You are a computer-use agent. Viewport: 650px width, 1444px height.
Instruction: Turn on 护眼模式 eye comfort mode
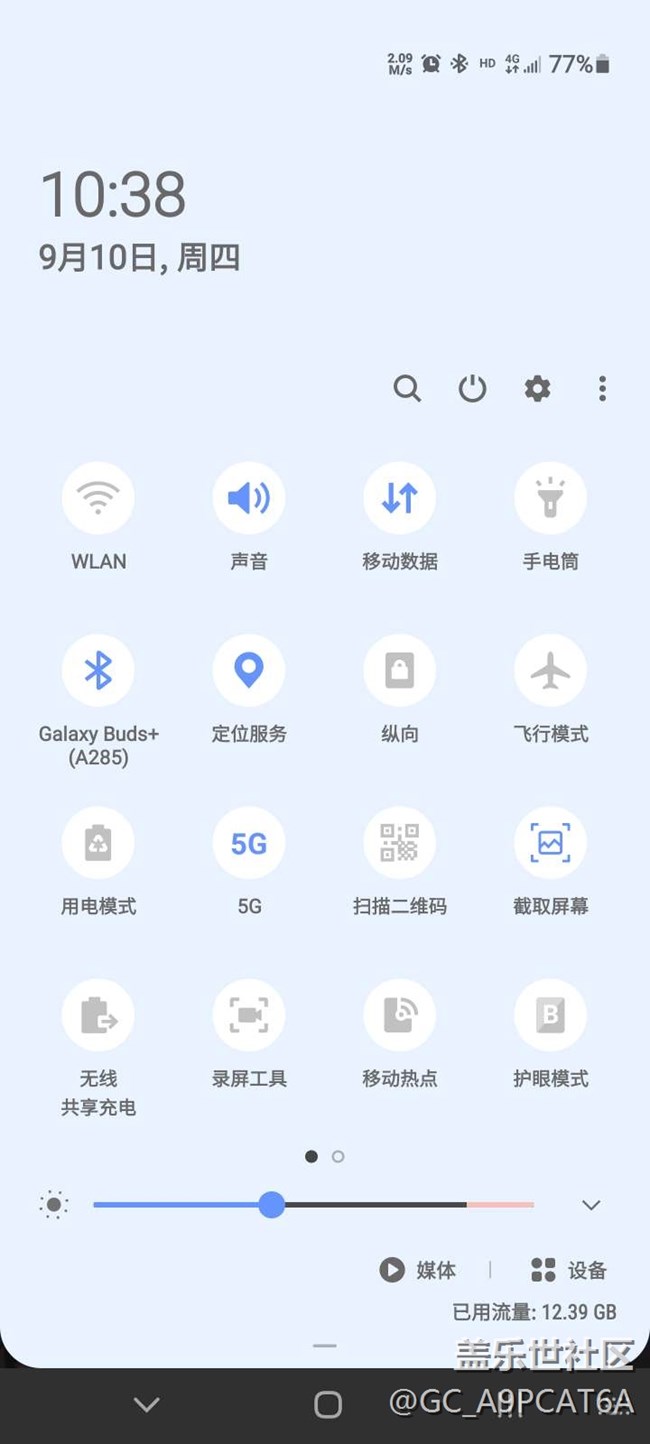(x=550, y=1016)
